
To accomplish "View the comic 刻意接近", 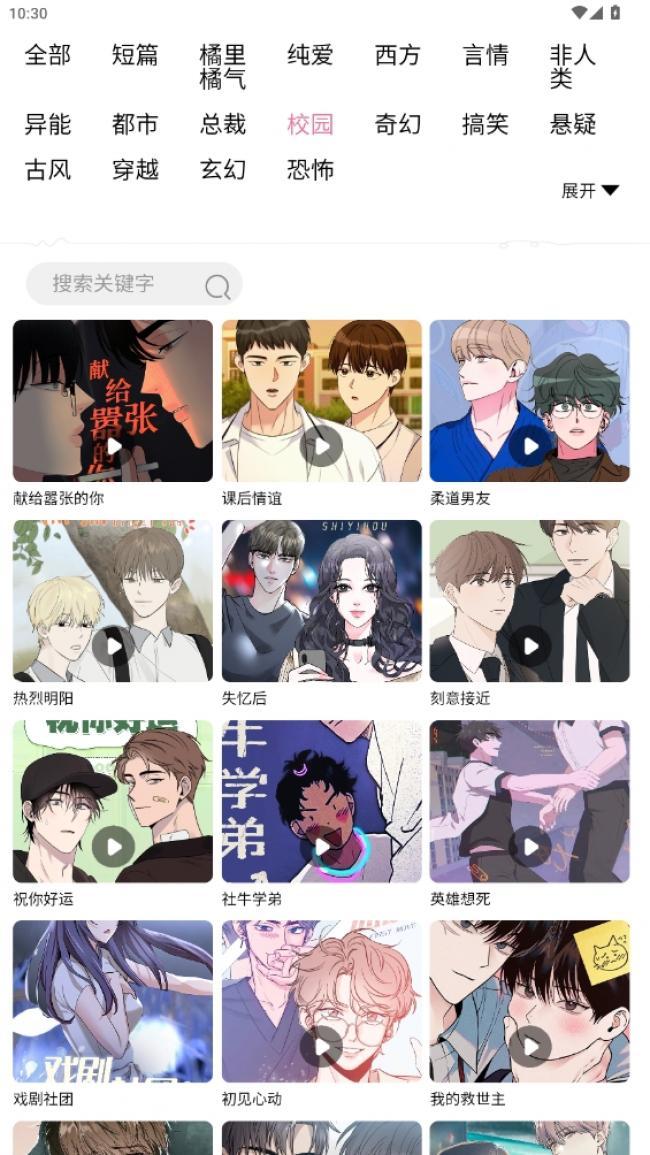I will [530, 601].
